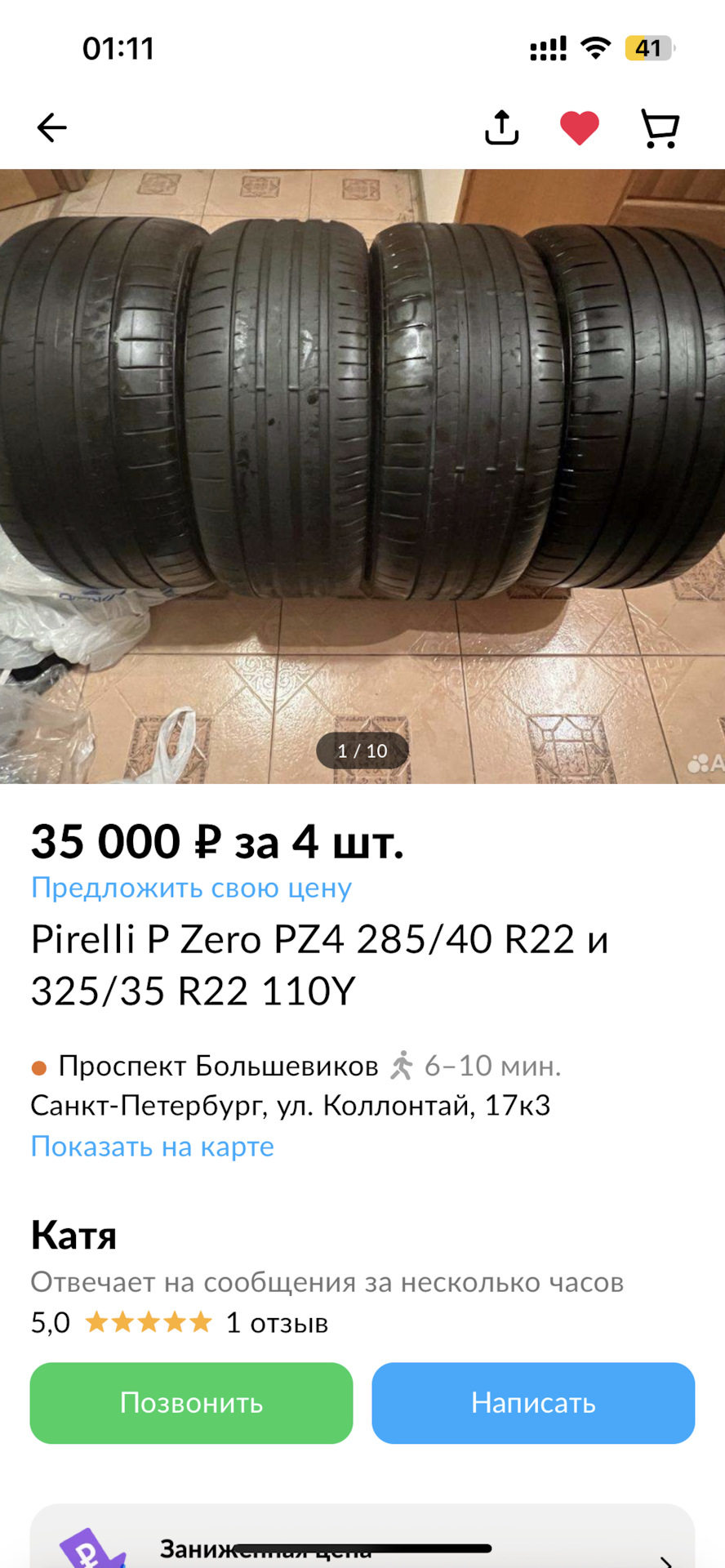Tap the back arrow at top left
Screen dimensions: 725x1568
point(51,127)
